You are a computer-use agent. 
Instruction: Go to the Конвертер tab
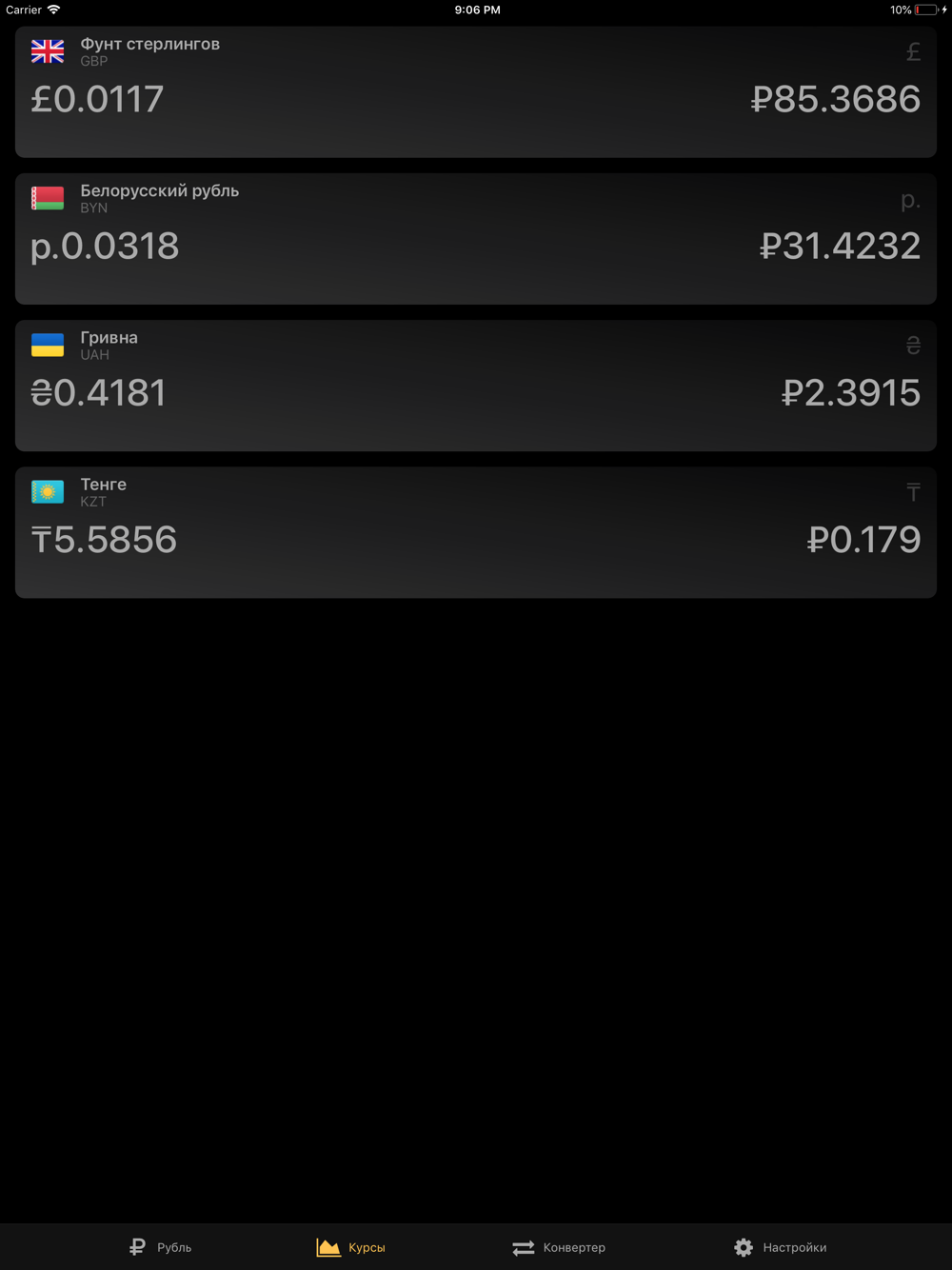tap(559, 1247)
